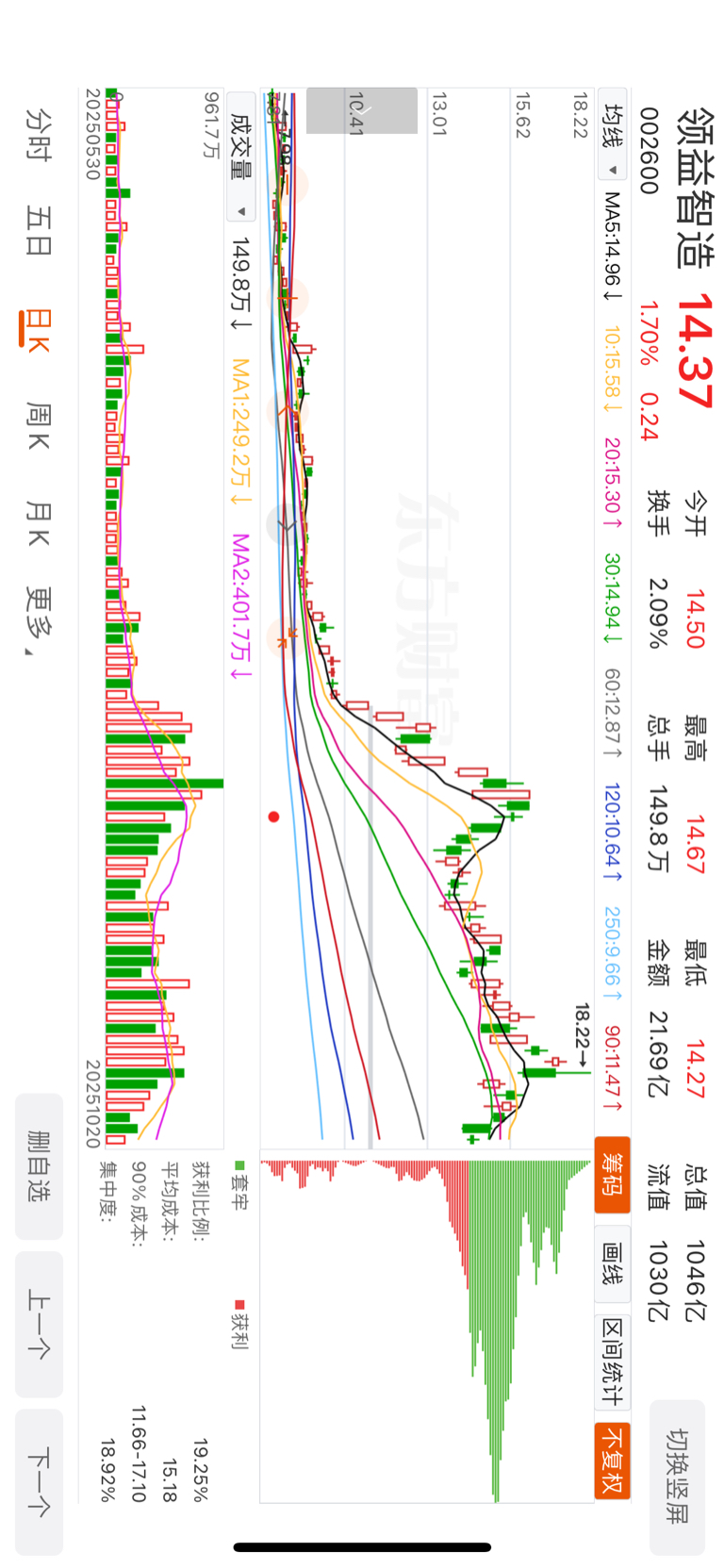Show the 月K chart view
Image resolution: width=724 pixels, height=1568 pixels.
point(38,524)
